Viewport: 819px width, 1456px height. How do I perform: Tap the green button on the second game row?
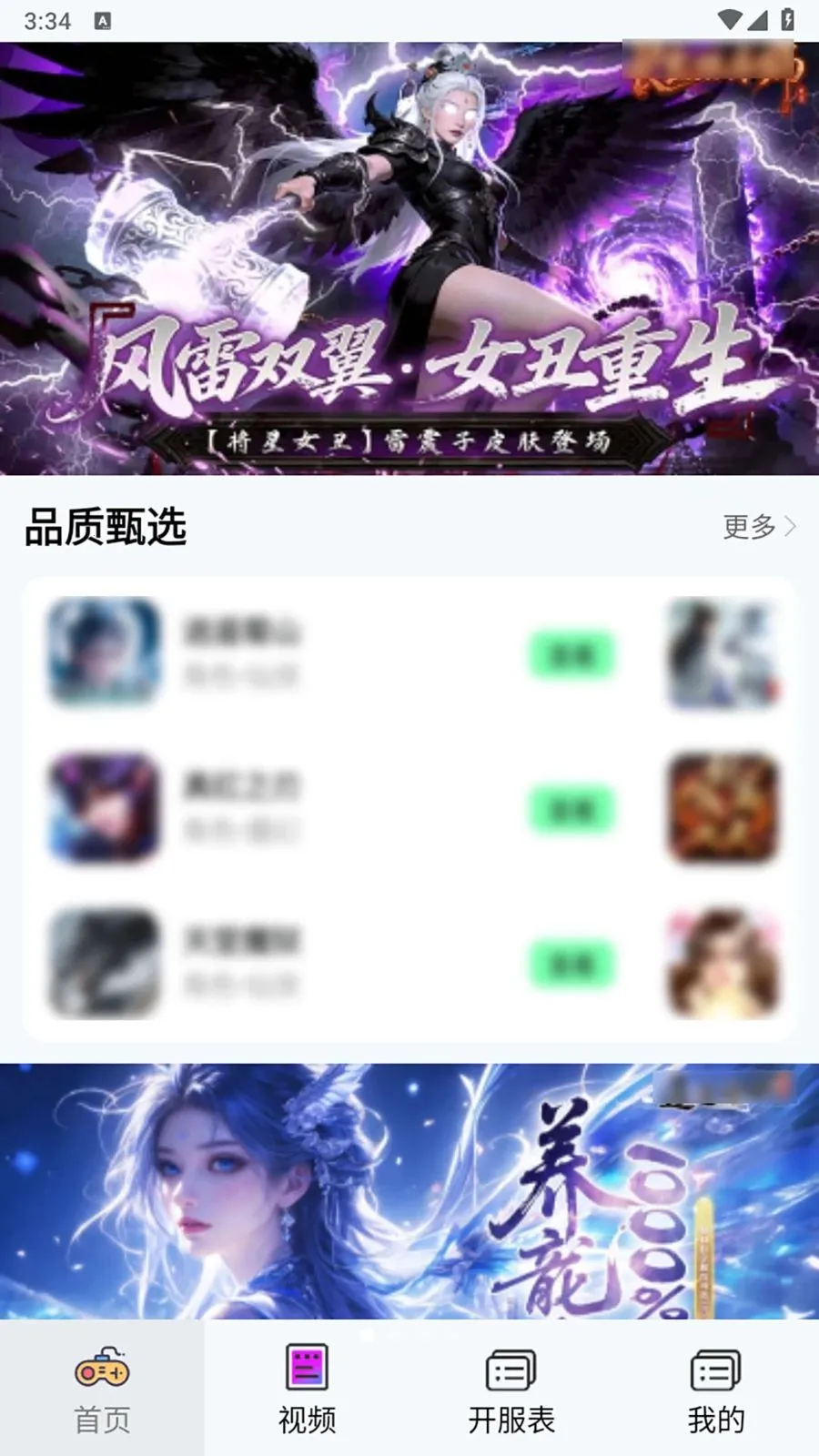(x=571, y=809)
